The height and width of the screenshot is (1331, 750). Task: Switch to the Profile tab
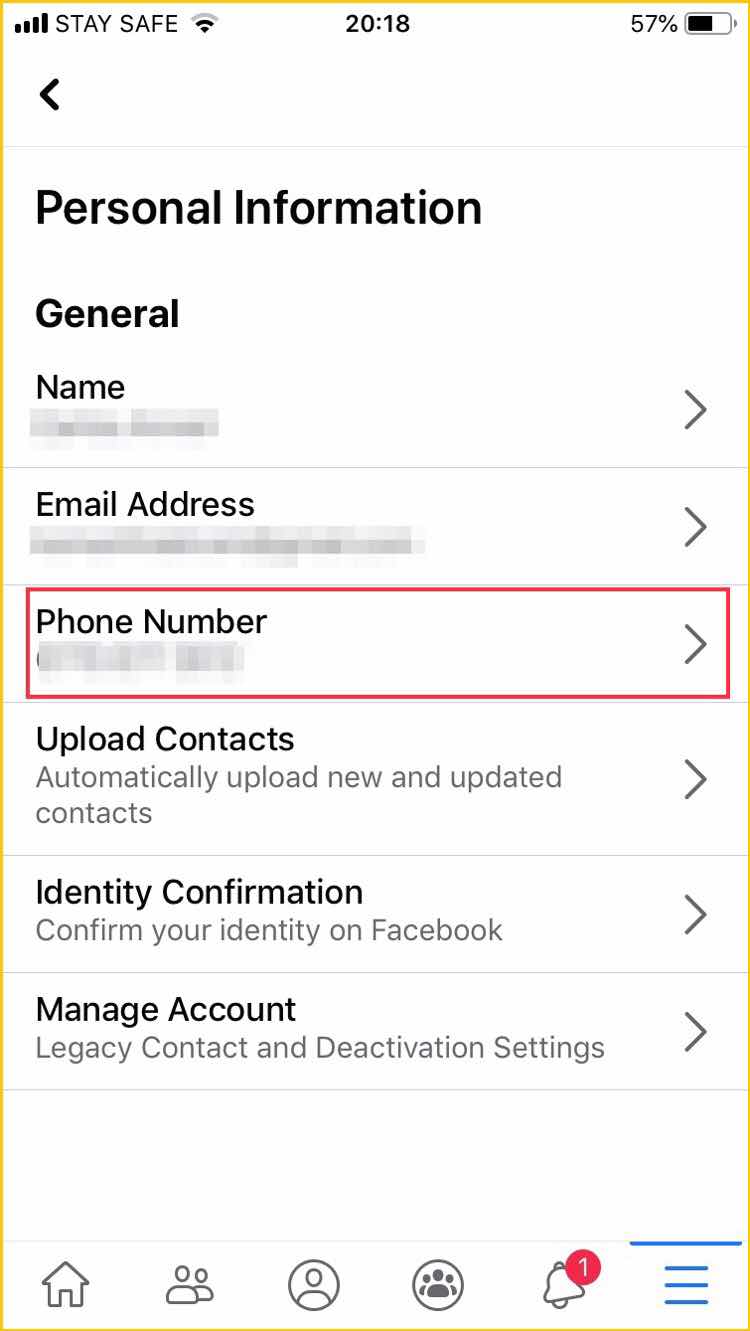[x=313, y=1284]
